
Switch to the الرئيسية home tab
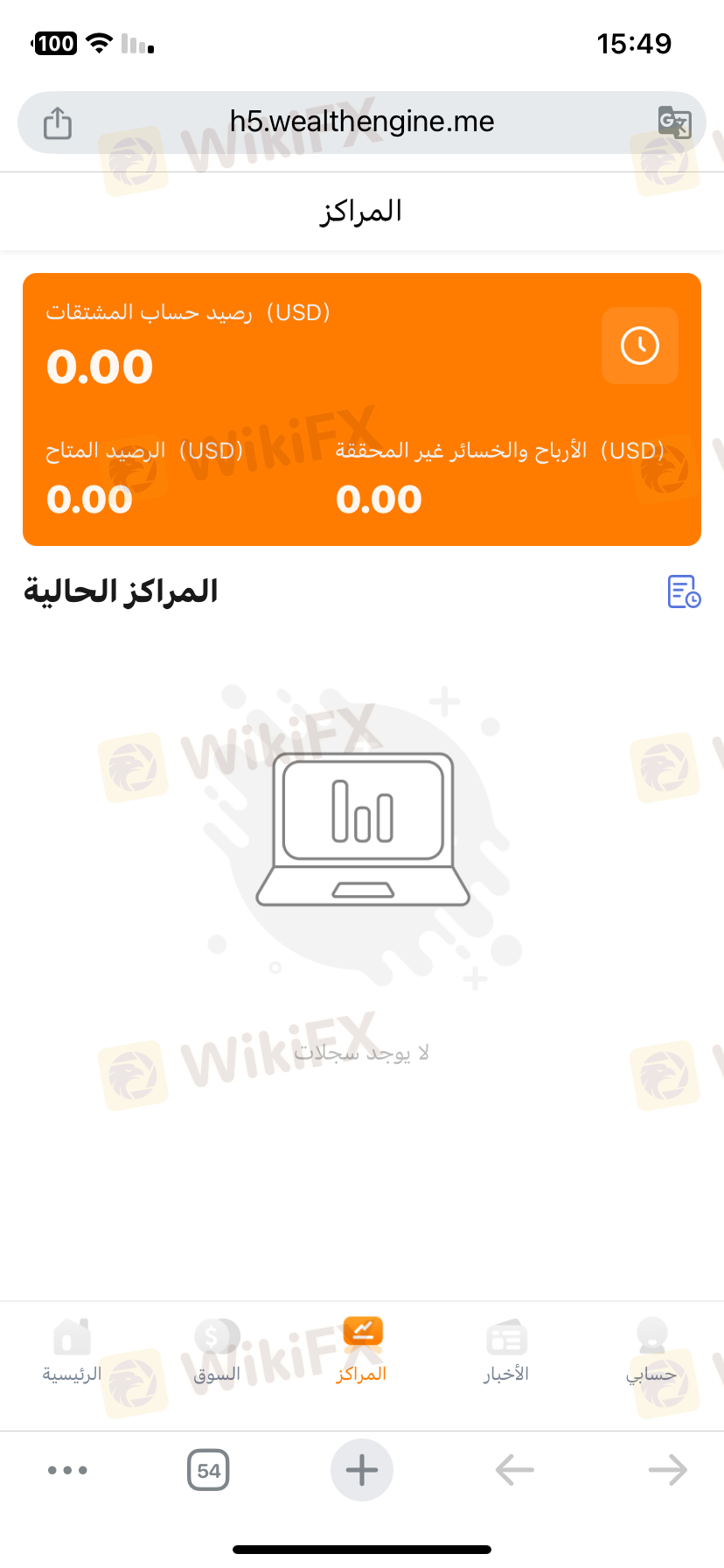(73, 1351)
